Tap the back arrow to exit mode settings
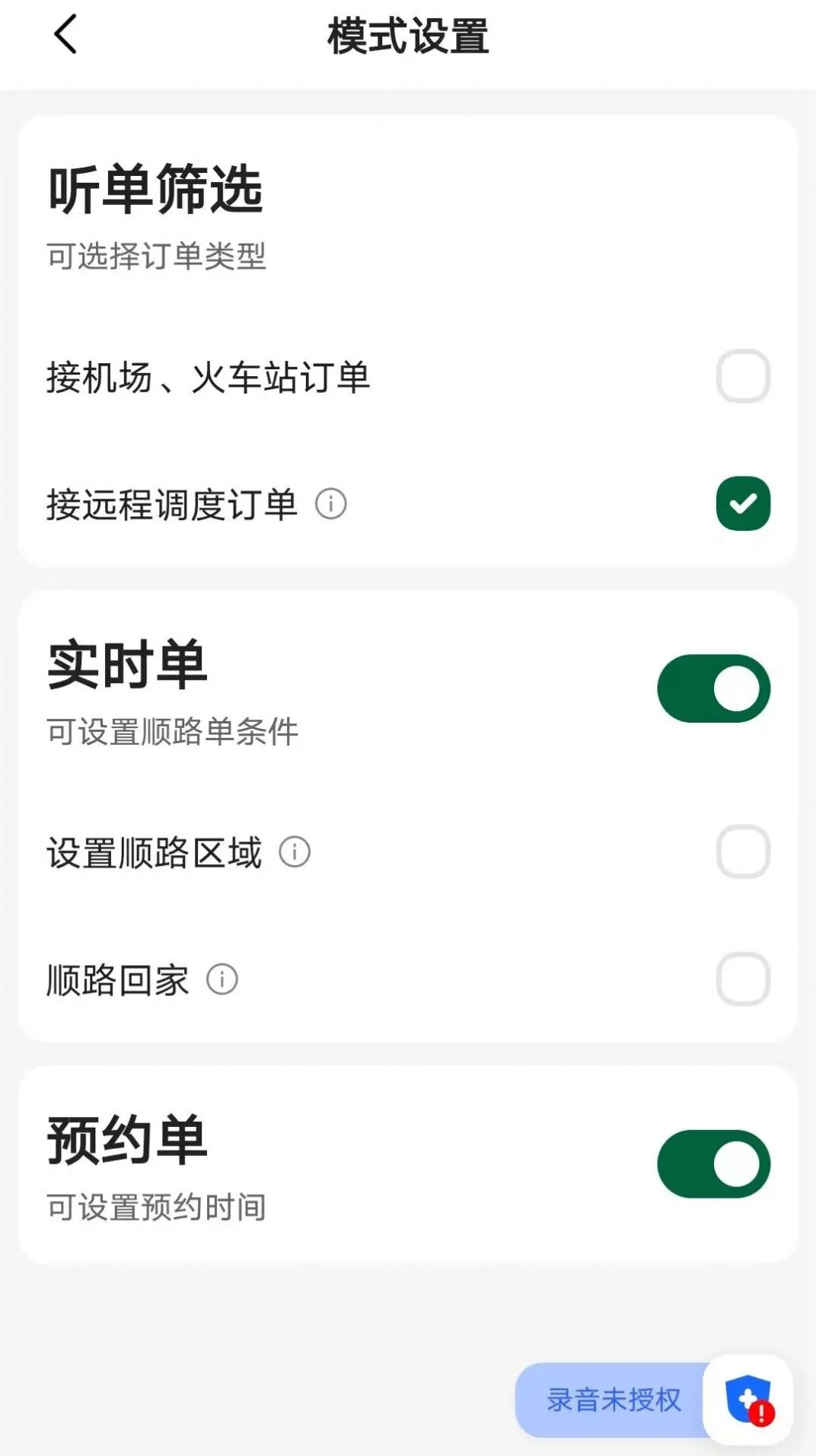 (65, 34)
